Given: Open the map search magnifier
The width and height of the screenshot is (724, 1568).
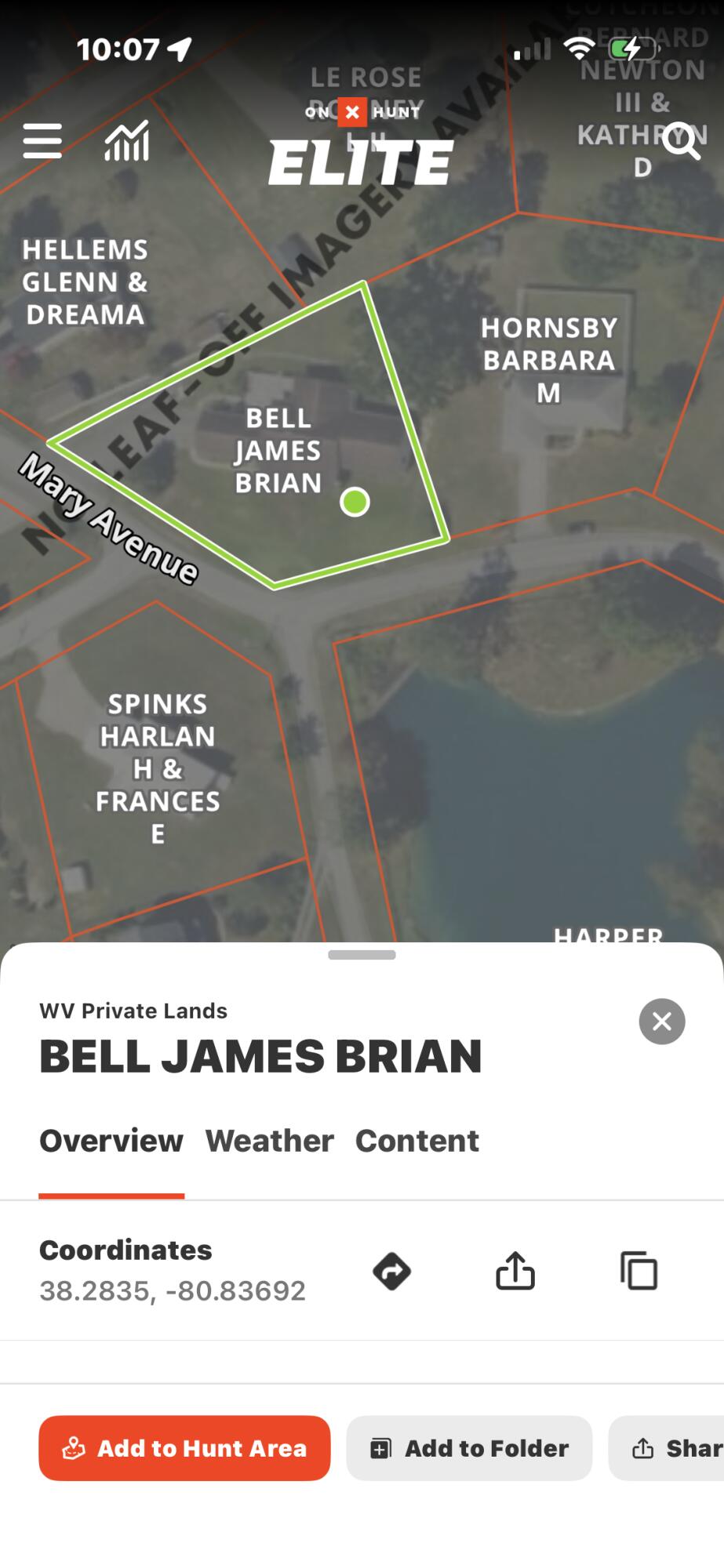Looking at the screenshot, I should [x=681, y=141].
